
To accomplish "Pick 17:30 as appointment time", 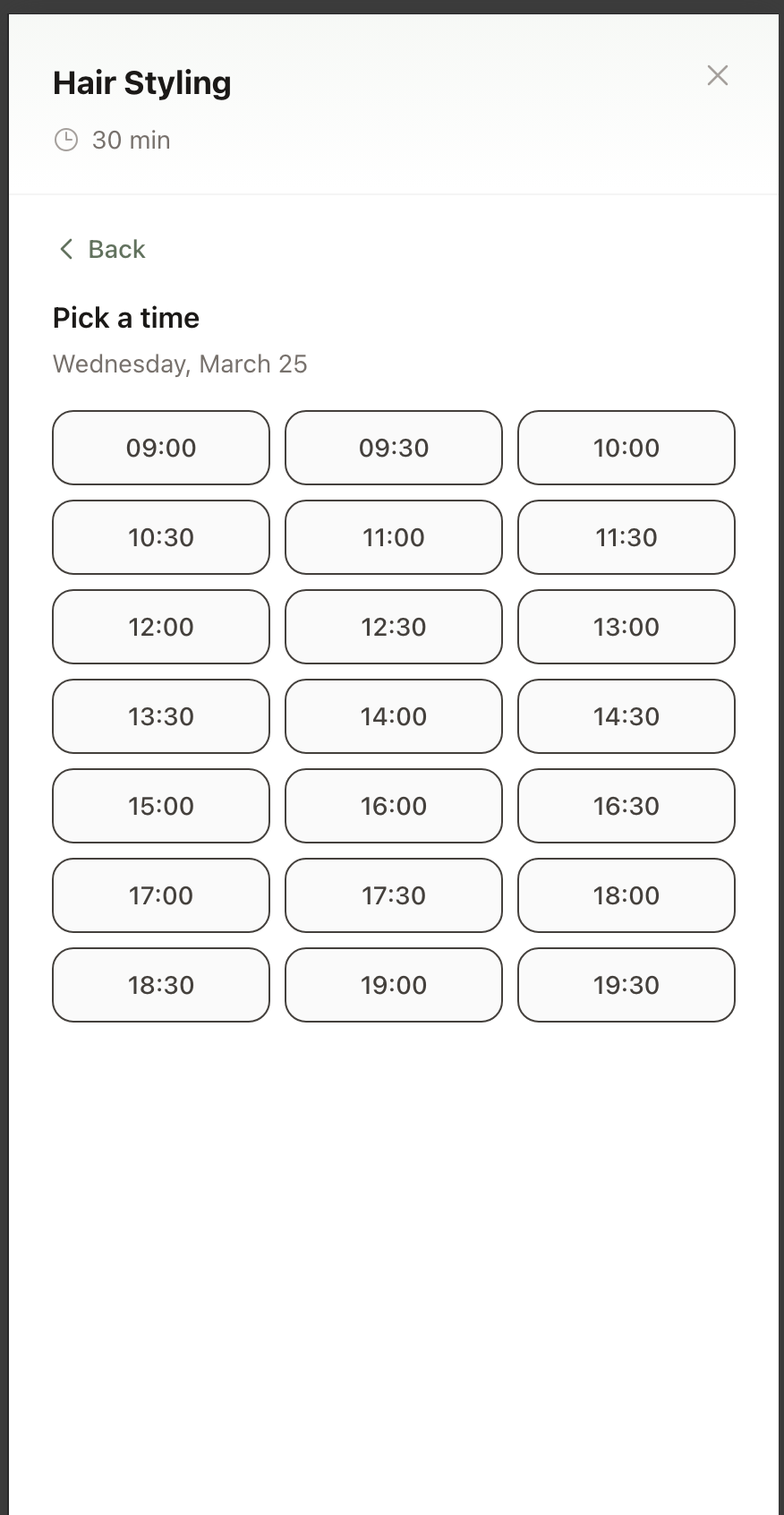I will tap(394, 895).
